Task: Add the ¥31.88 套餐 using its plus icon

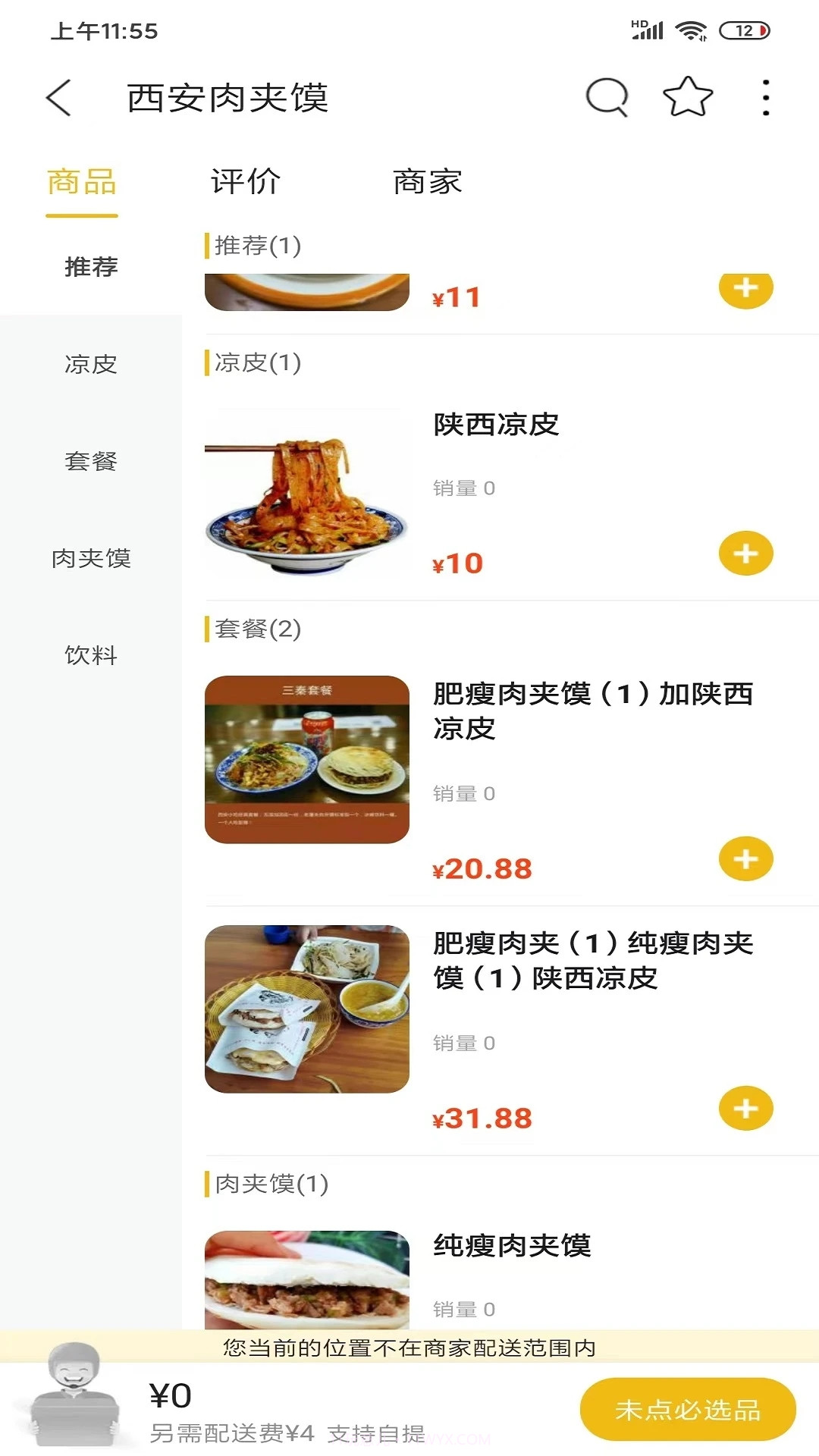Action: 745,1108
